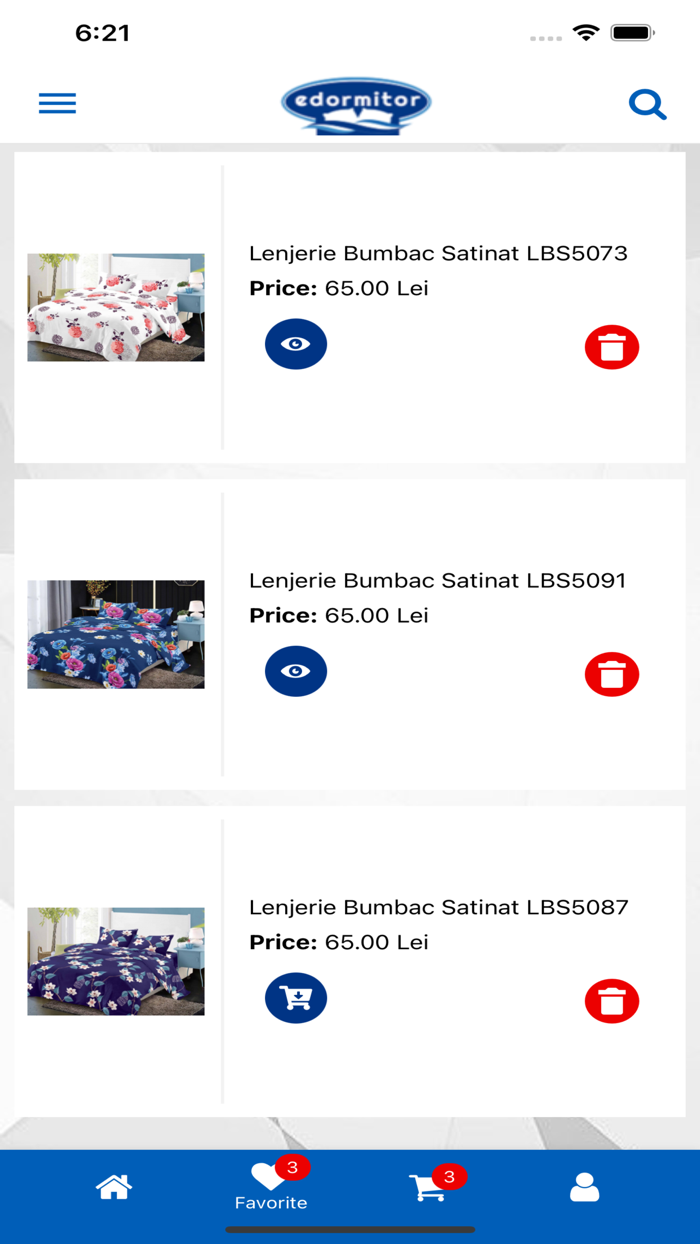700x1244 pixels.
Task: Remove LBS5091 with the trash icon
Action: [612, 675]
